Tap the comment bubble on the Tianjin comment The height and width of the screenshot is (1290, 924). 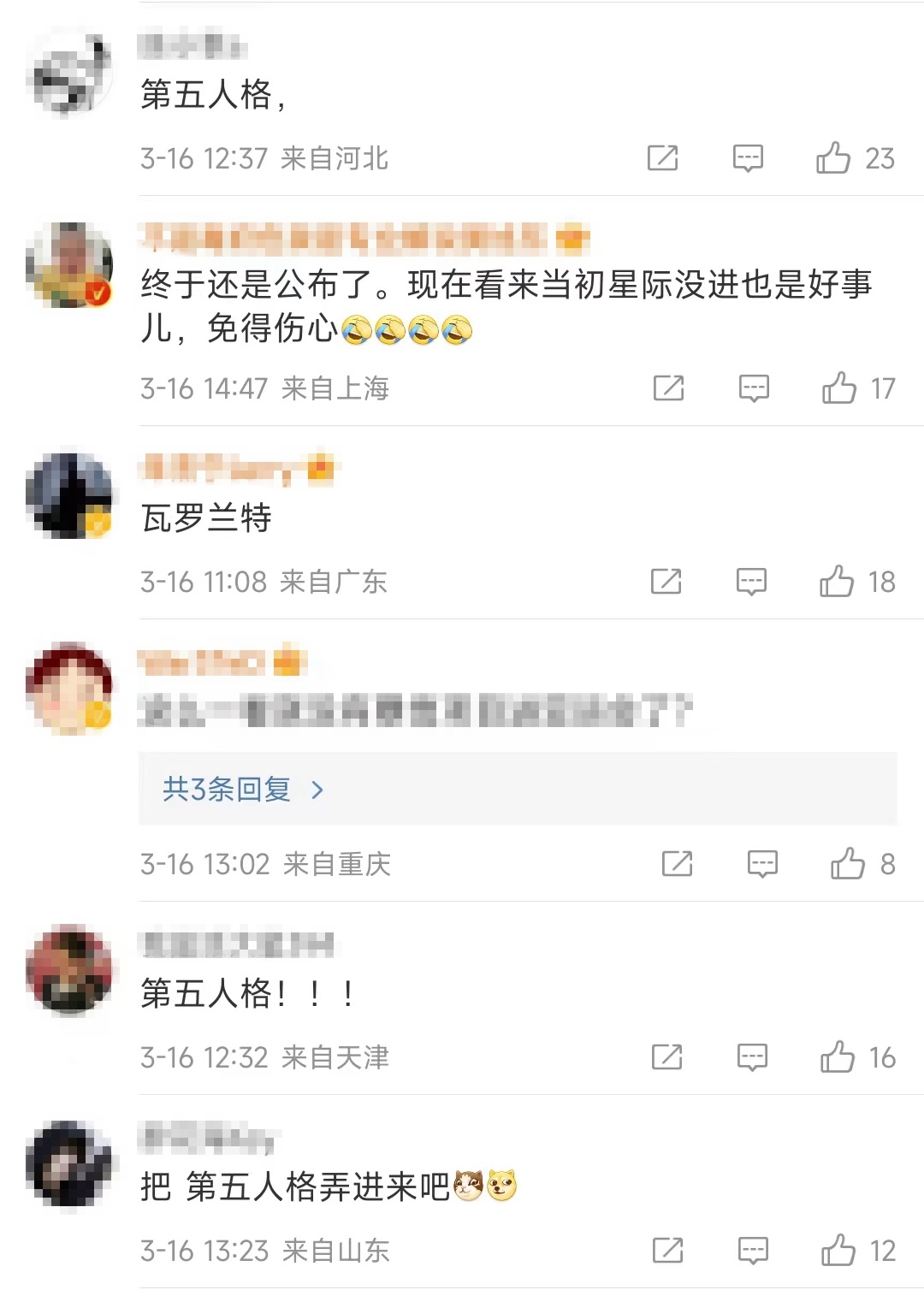[x=751, y=1058]
